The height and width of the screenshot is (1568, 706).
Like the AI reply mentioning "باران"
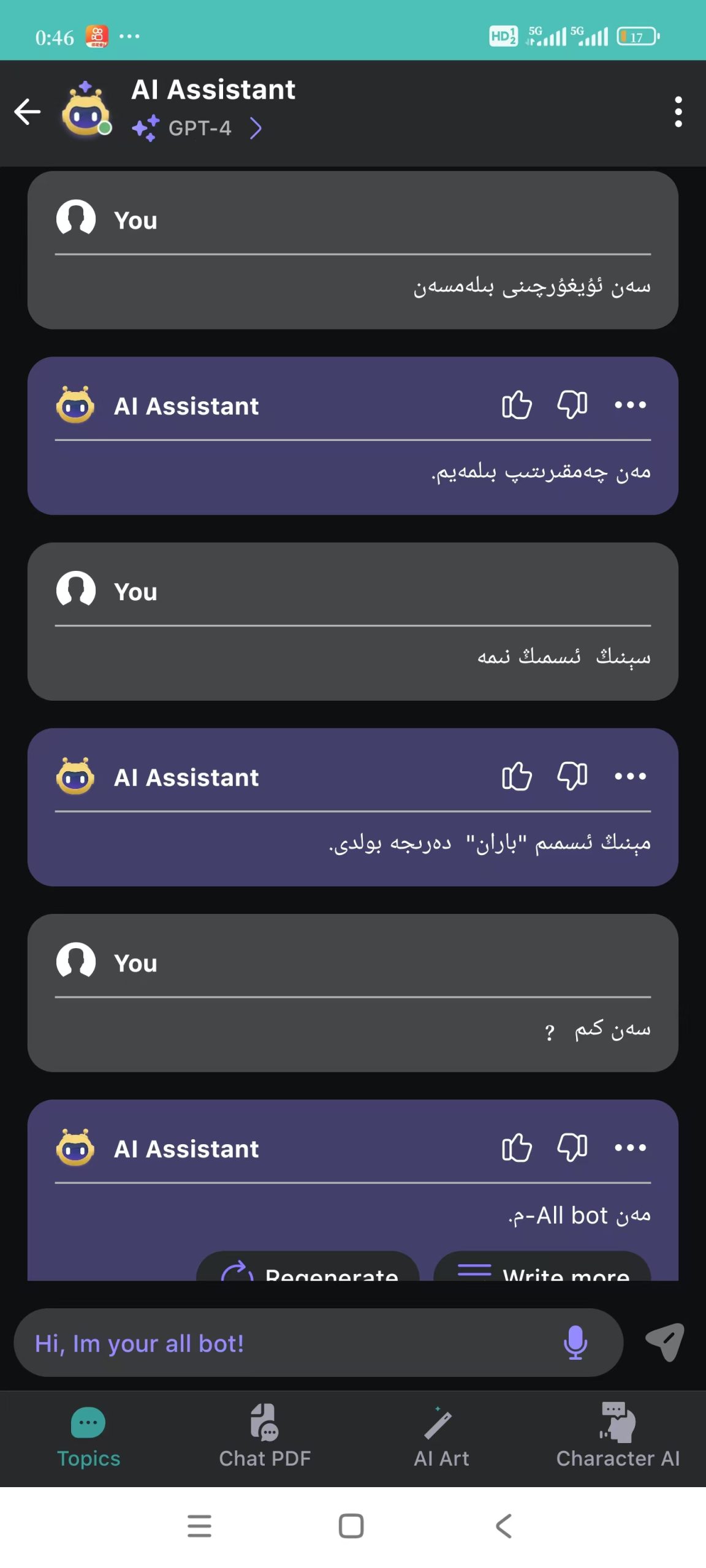tap(516, 777)
